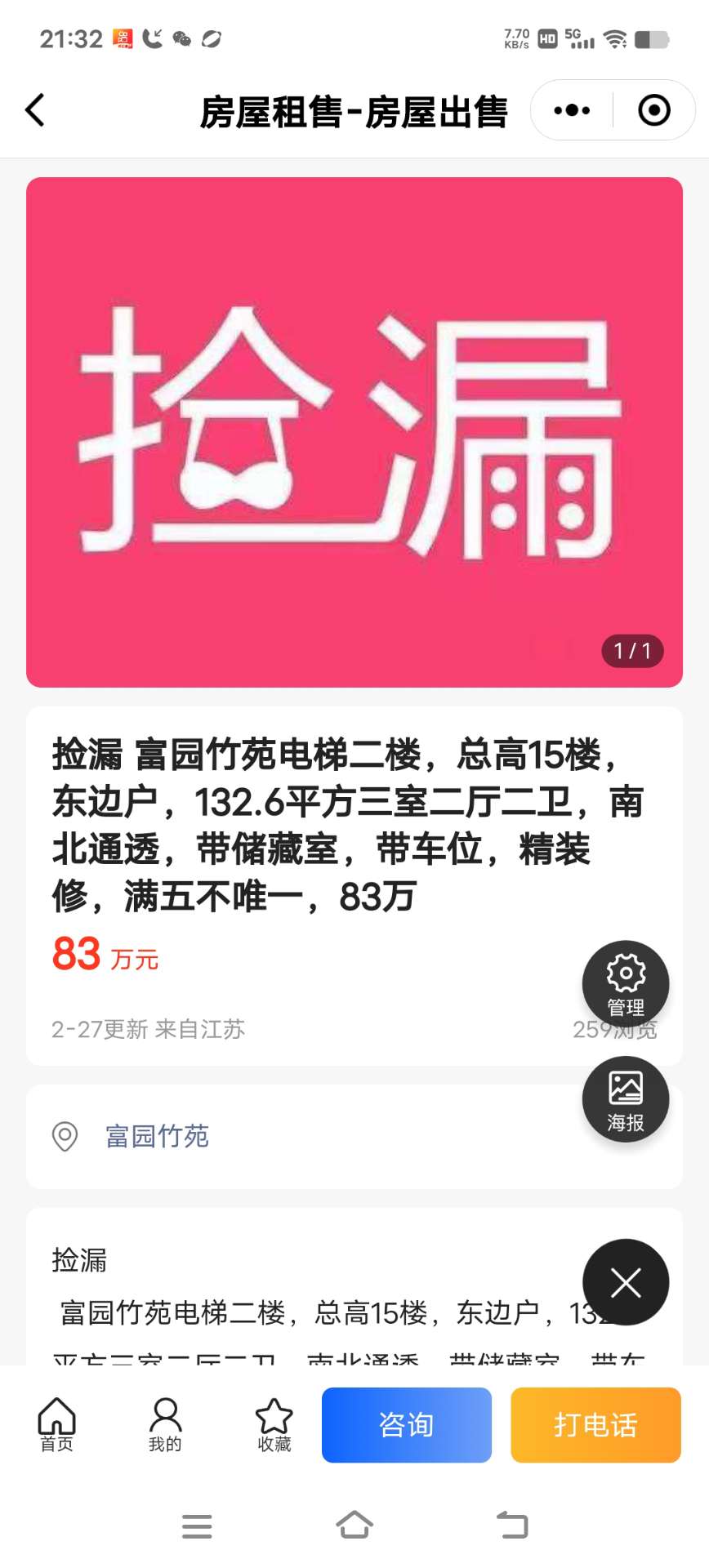Generate a 海报 poster for this listing
Screen dimensions: 709x1568
(626, 1099)
